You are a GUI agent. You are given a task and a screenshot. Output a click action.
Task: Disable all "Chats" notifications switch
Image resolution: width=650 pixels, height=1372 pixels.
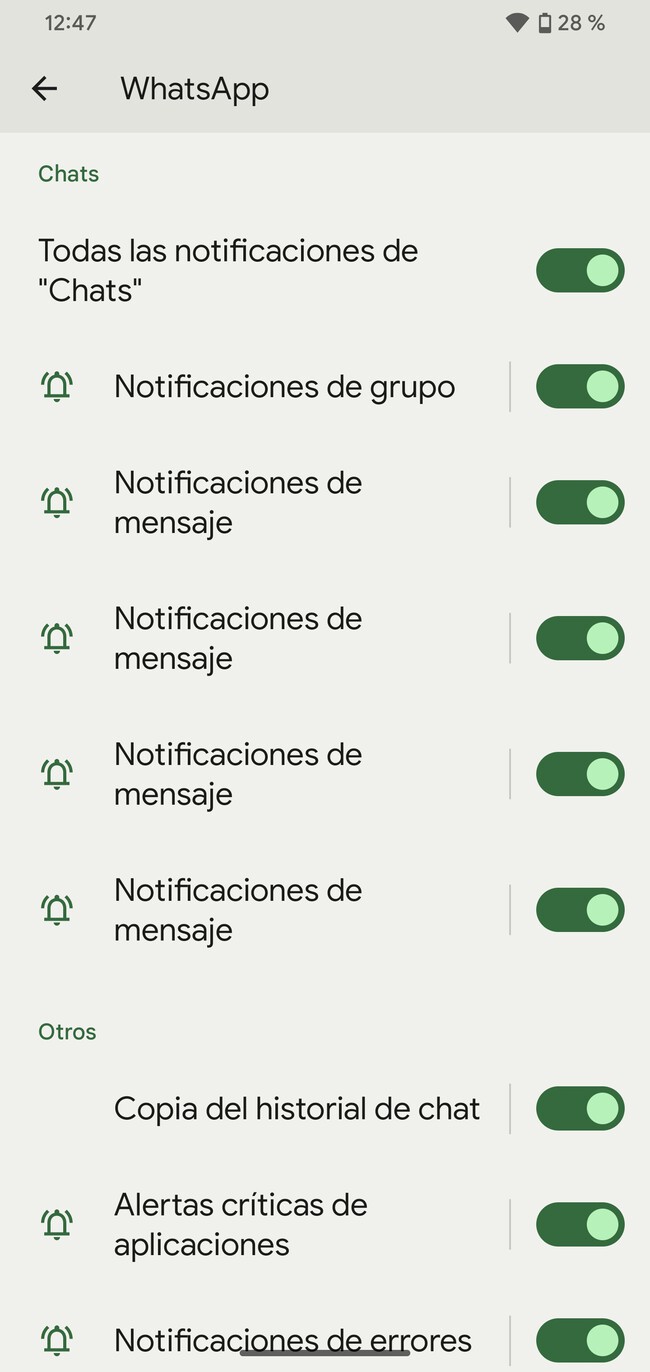580,271
